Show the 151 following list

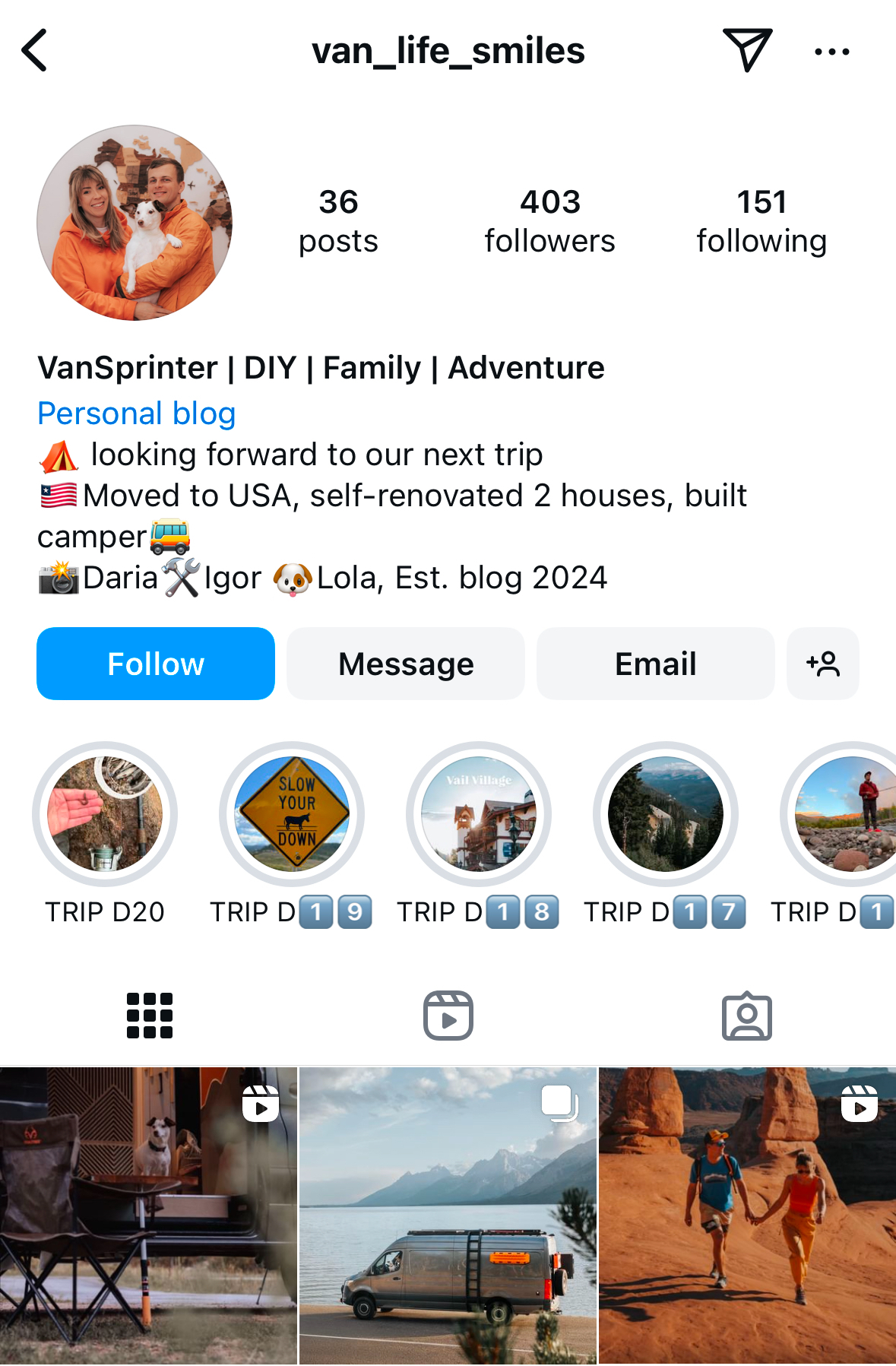pyautogui.click(x=761, y=221)
